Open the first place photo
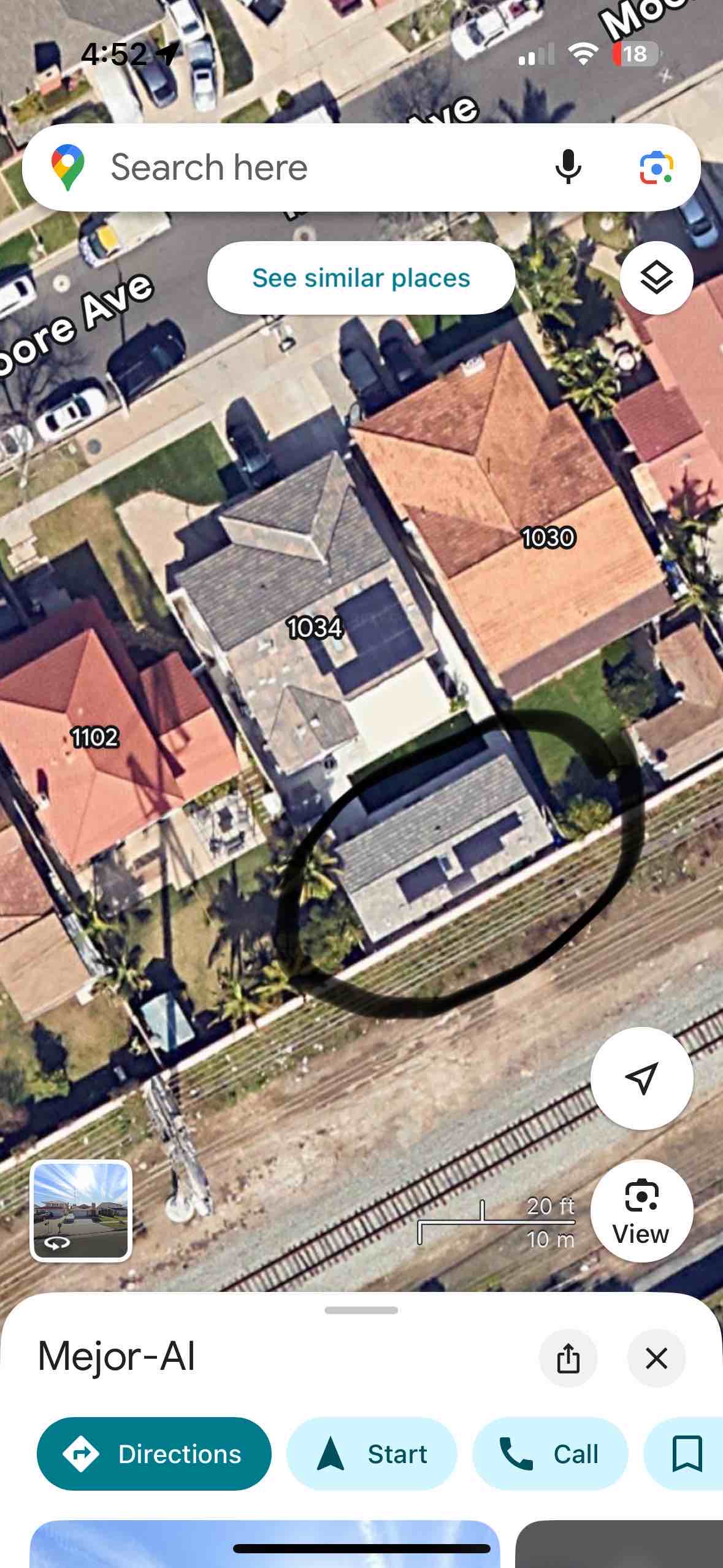 coord(265,1543)
